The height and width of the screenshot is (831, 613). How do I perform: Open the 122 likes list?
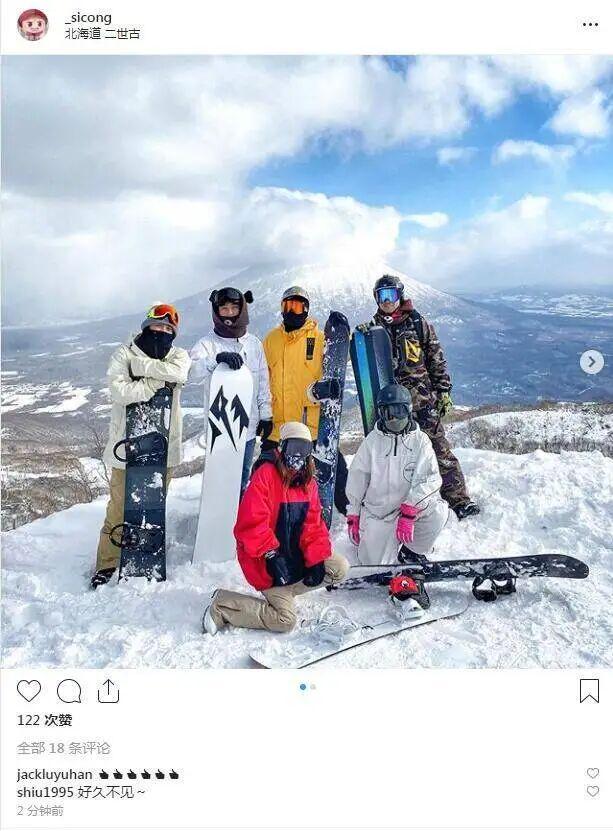[x=44, y=720]
